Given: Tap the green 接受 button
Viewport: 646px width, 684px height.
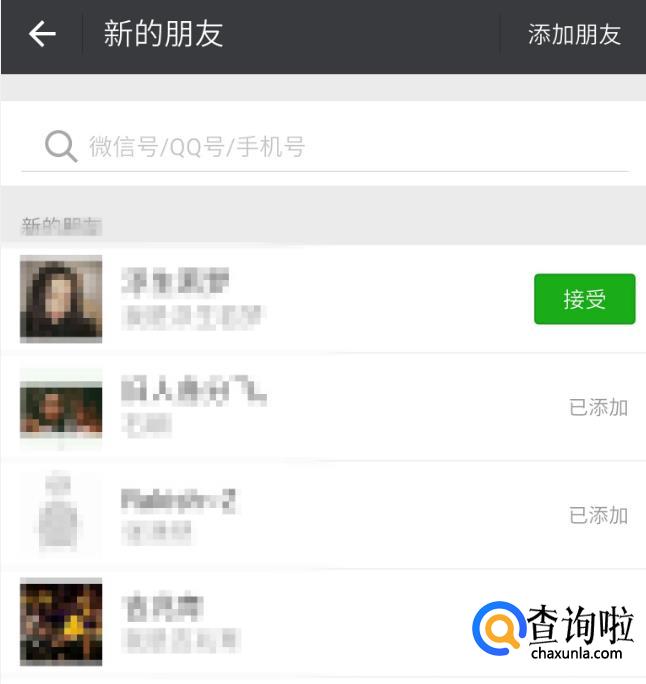Looking at the screenshot, I should (x=584, y=299).
